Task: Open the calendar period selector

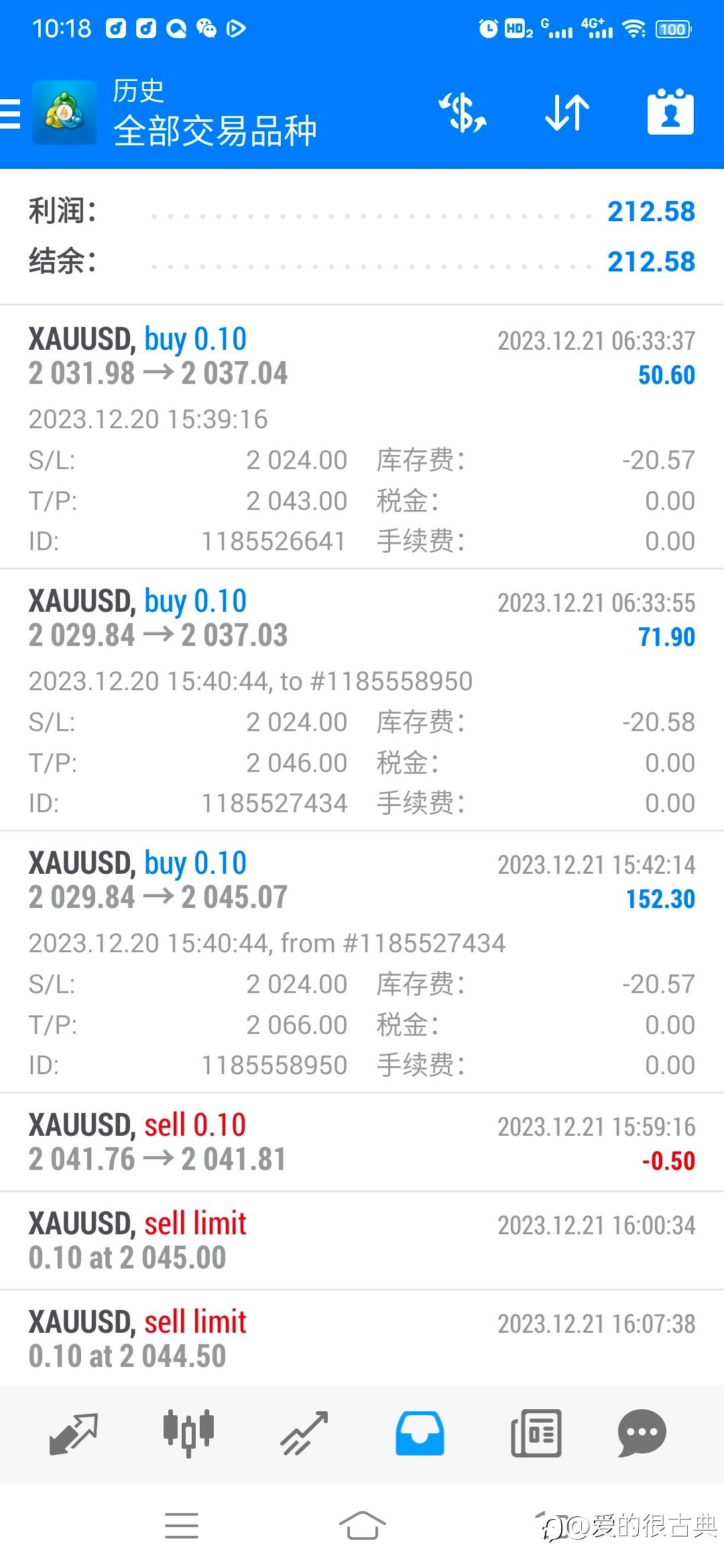Action: tap(670, 113)
